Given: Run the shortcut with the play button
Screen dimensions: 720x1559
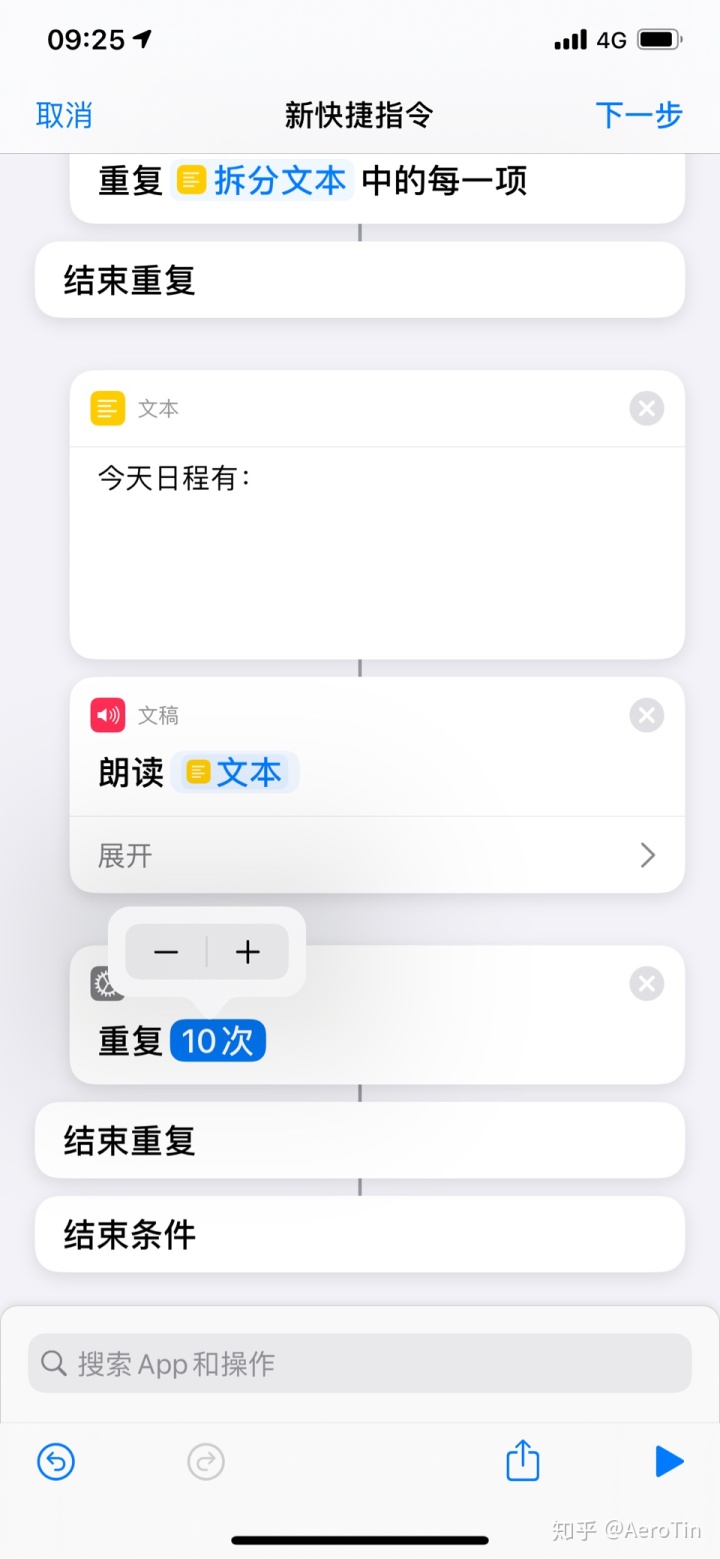Looking at the screenshot, I should click(x=668, y=1462).
